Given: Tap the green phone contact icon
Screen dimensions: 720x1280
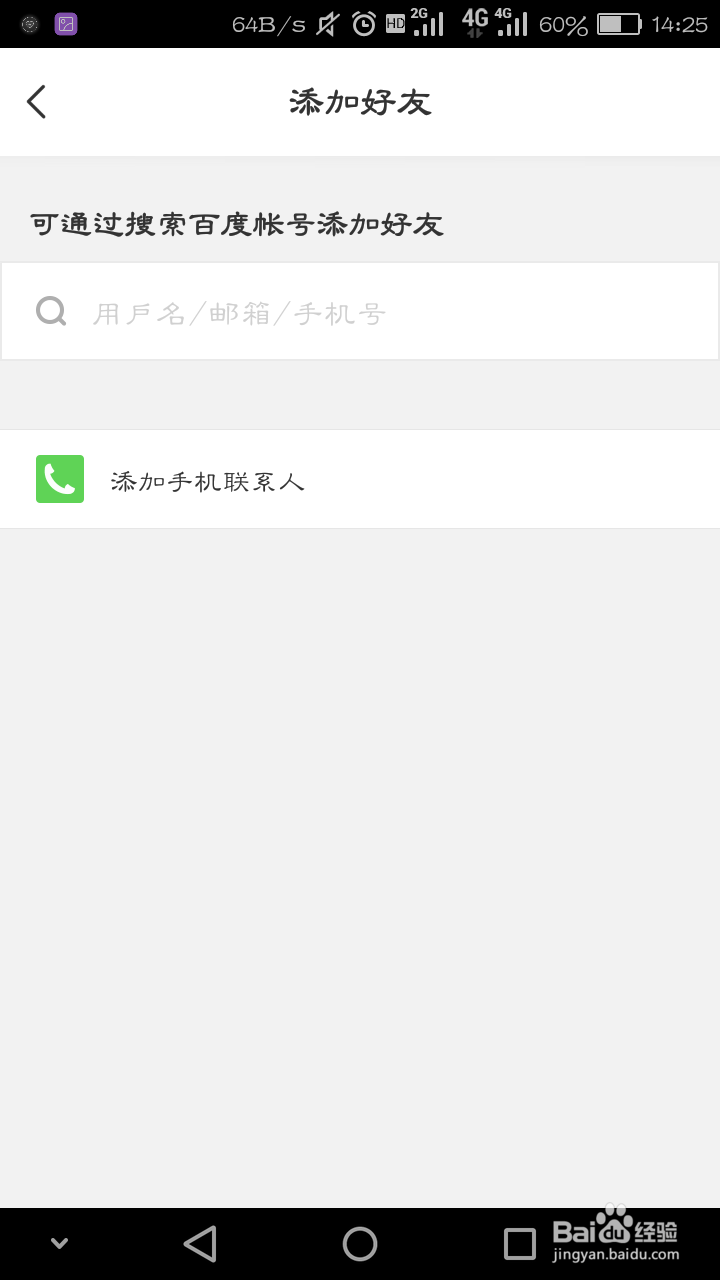Looking at the screenshot, I should (60, 480).
